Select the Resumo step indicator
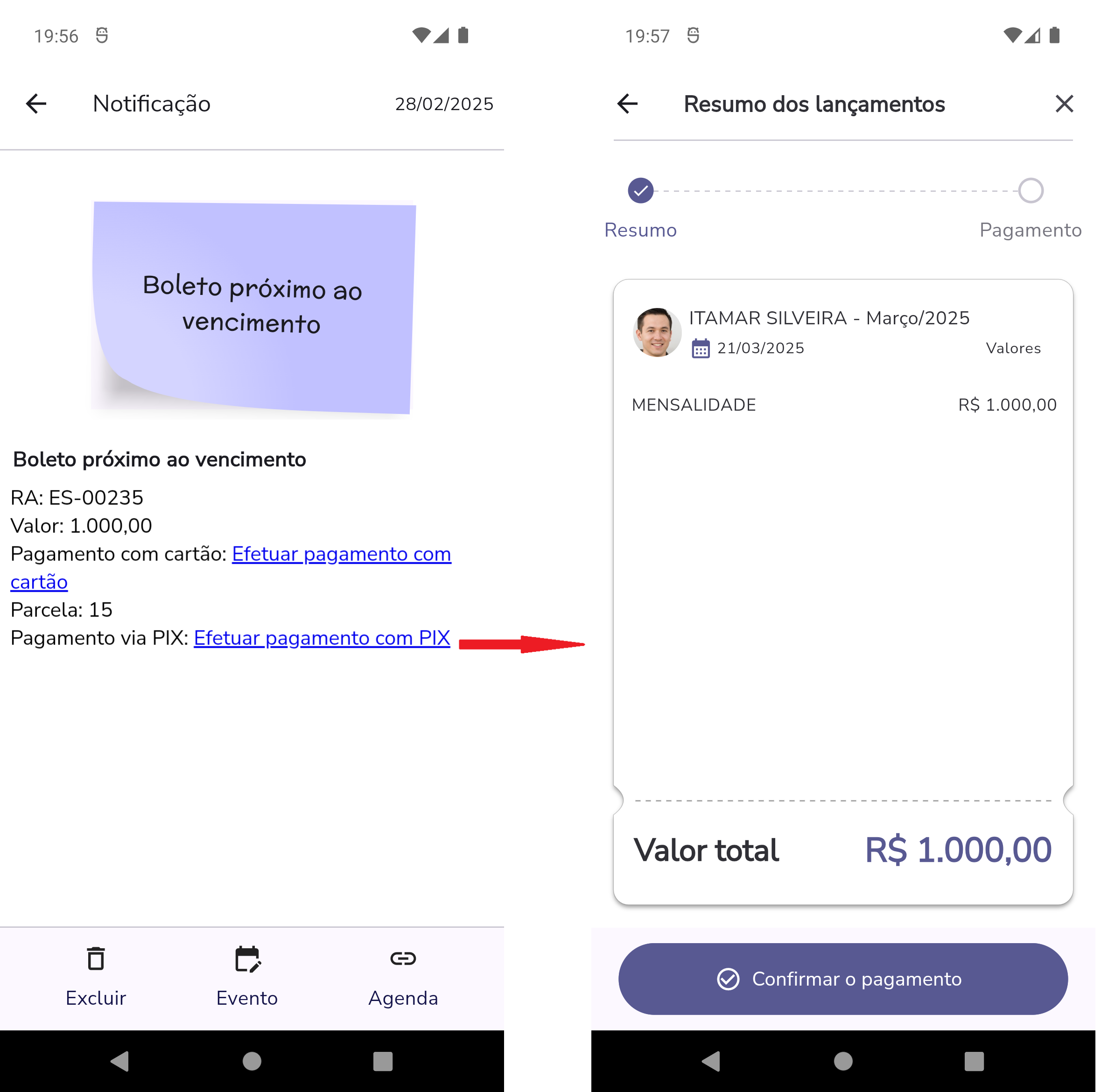The width and height of the screenshot is (1108, 1092). pyautogui.click(x=641, y=191)
